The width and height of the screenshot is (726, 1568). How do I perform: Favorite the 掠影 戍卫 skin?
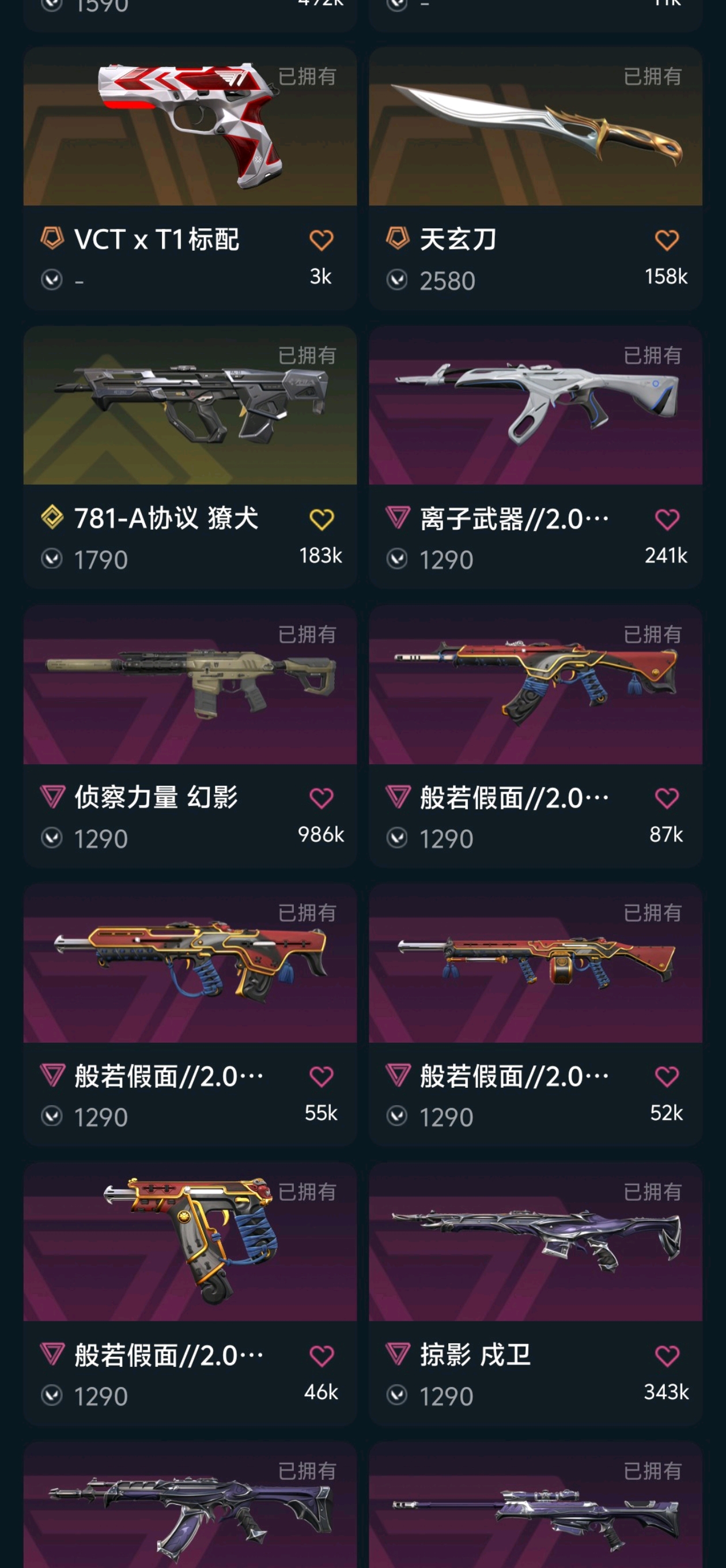click(666, 1355)
